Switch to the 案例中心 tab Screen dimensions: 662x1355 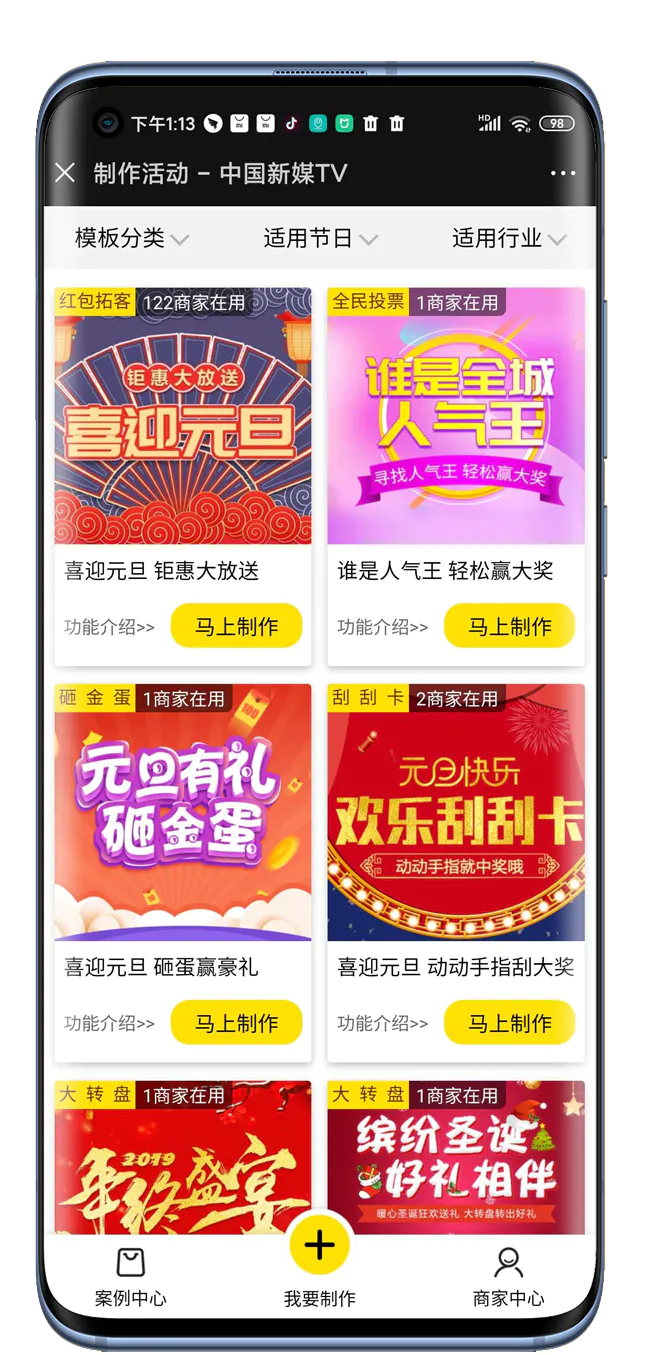click(130, 1277)
